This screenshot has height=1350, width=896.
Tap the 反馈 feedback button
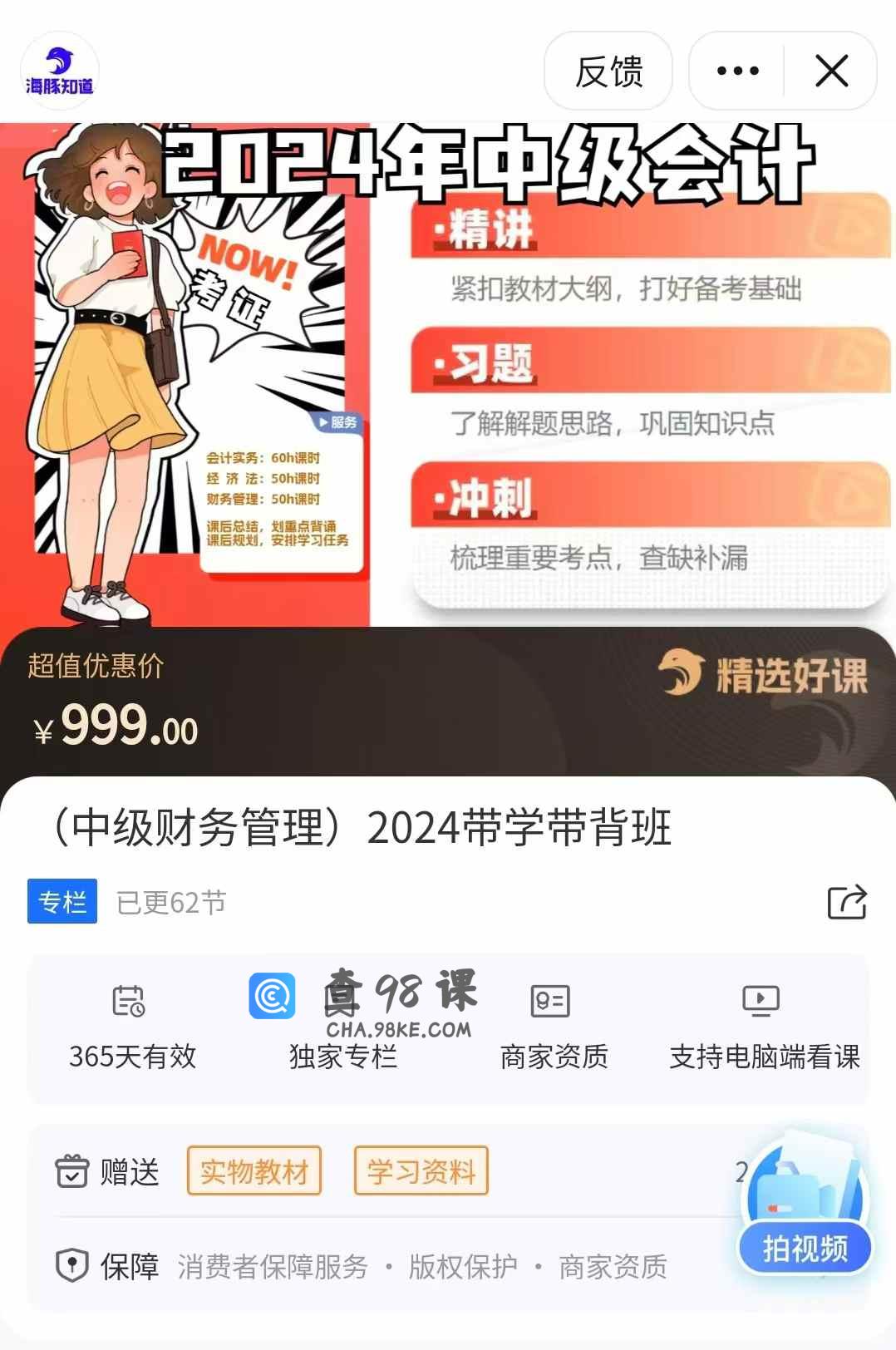[608, 71]
